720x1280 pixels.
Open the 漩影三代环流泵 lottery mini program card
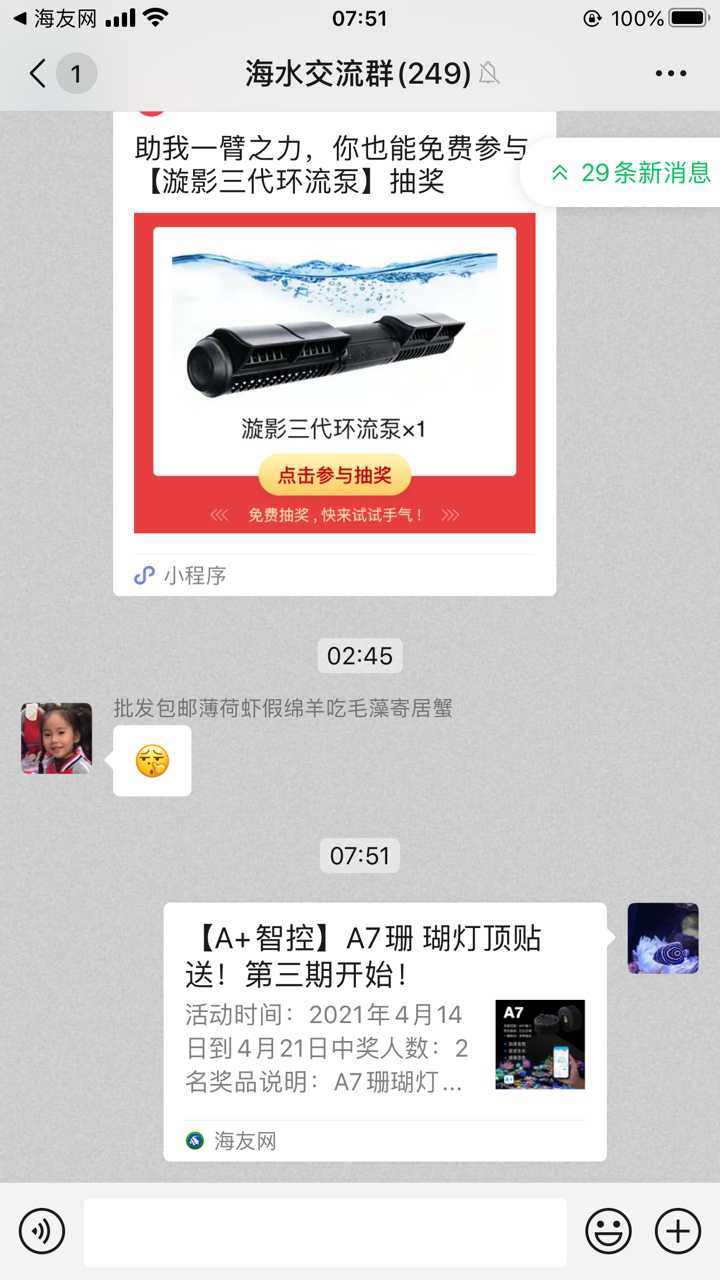click(x=334, y=372)
